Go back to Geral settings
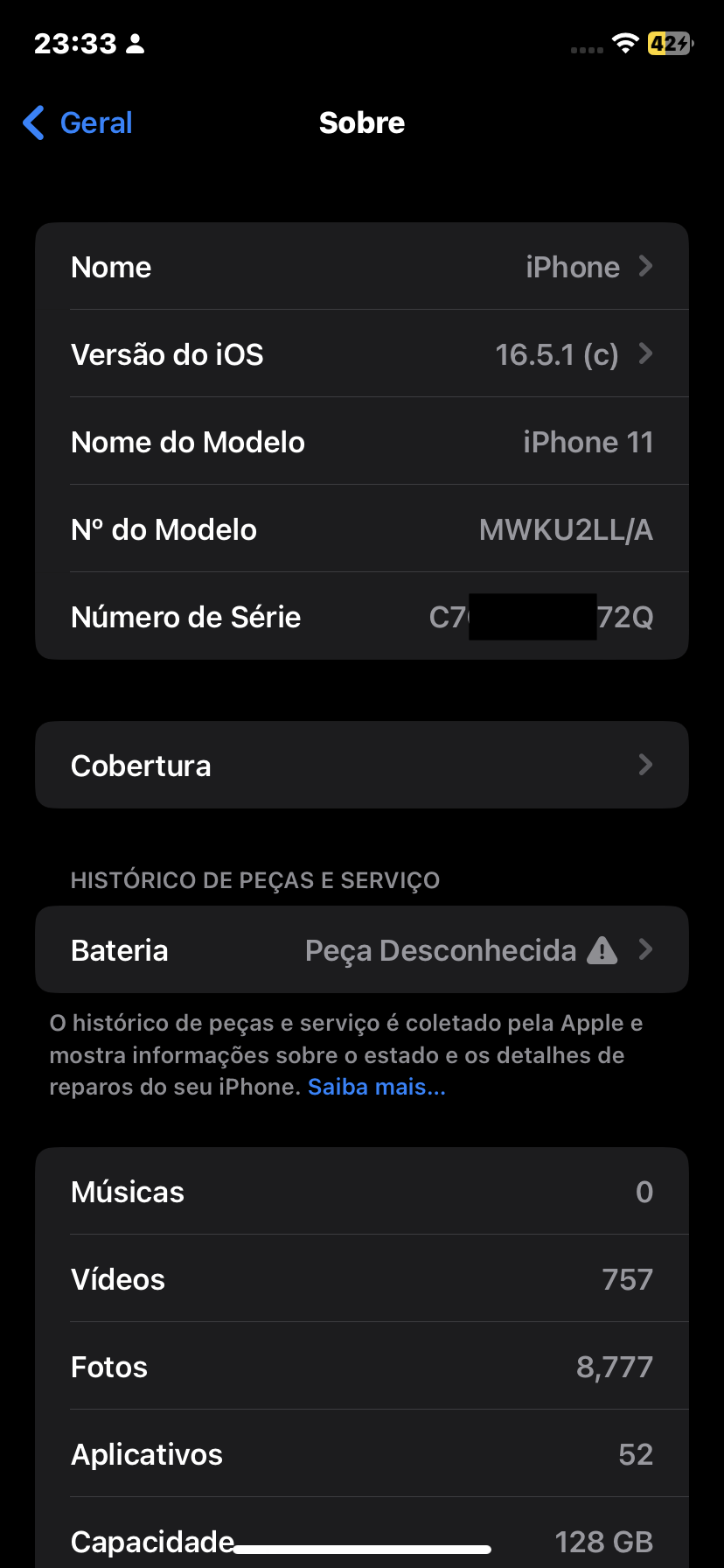The width and height of the screenshot is (724, 1568). [x=79, y=123]
